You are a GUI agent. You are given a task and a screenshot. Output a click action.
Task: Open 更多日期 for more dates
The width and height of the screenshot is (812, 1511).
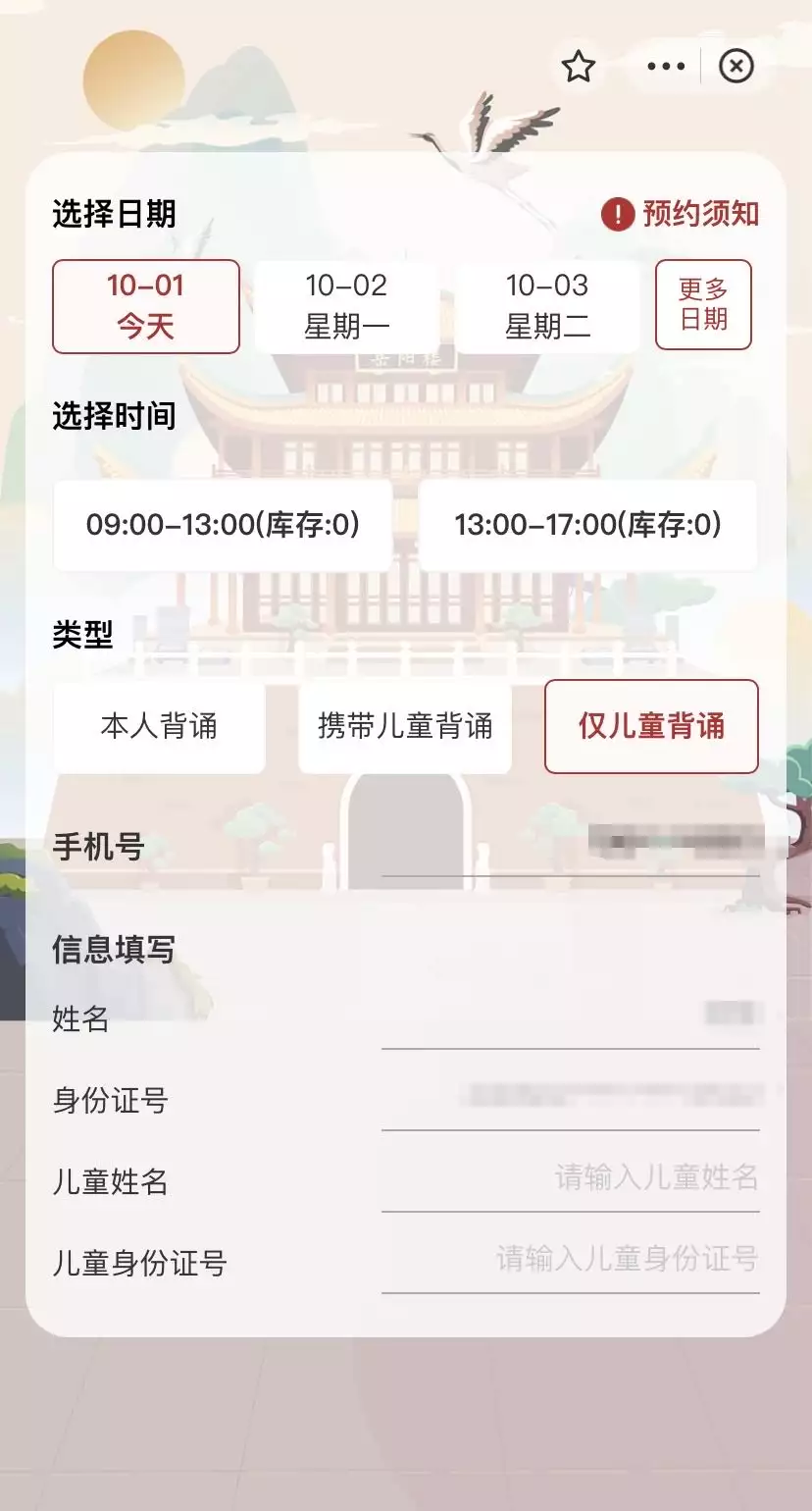(703, 305)
